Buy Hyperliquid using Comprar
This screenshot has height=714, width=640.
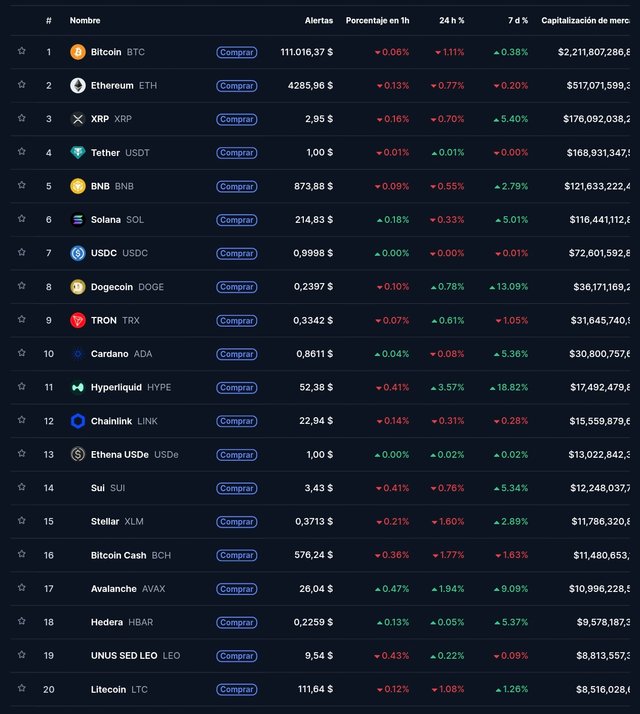coord(236,388)
